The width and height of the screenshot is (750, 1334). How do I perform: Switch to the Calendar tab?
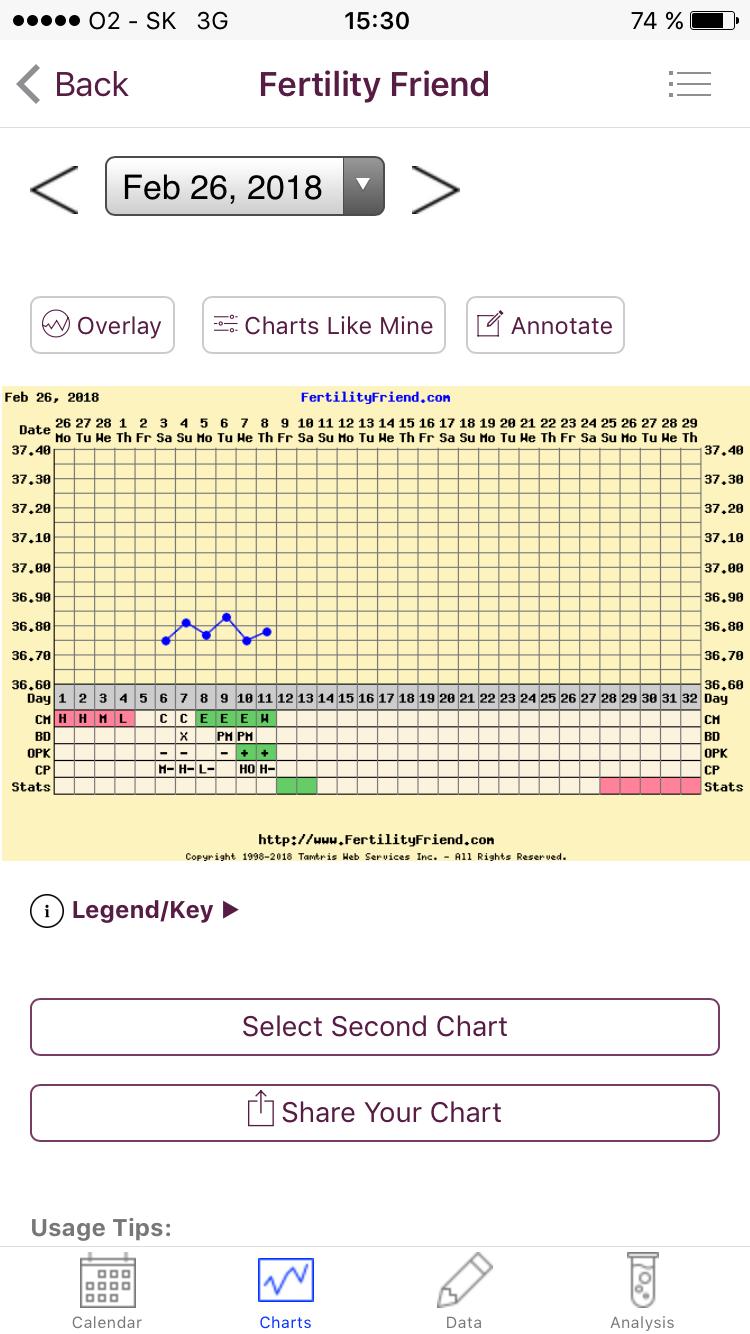tap(107, 1292)
